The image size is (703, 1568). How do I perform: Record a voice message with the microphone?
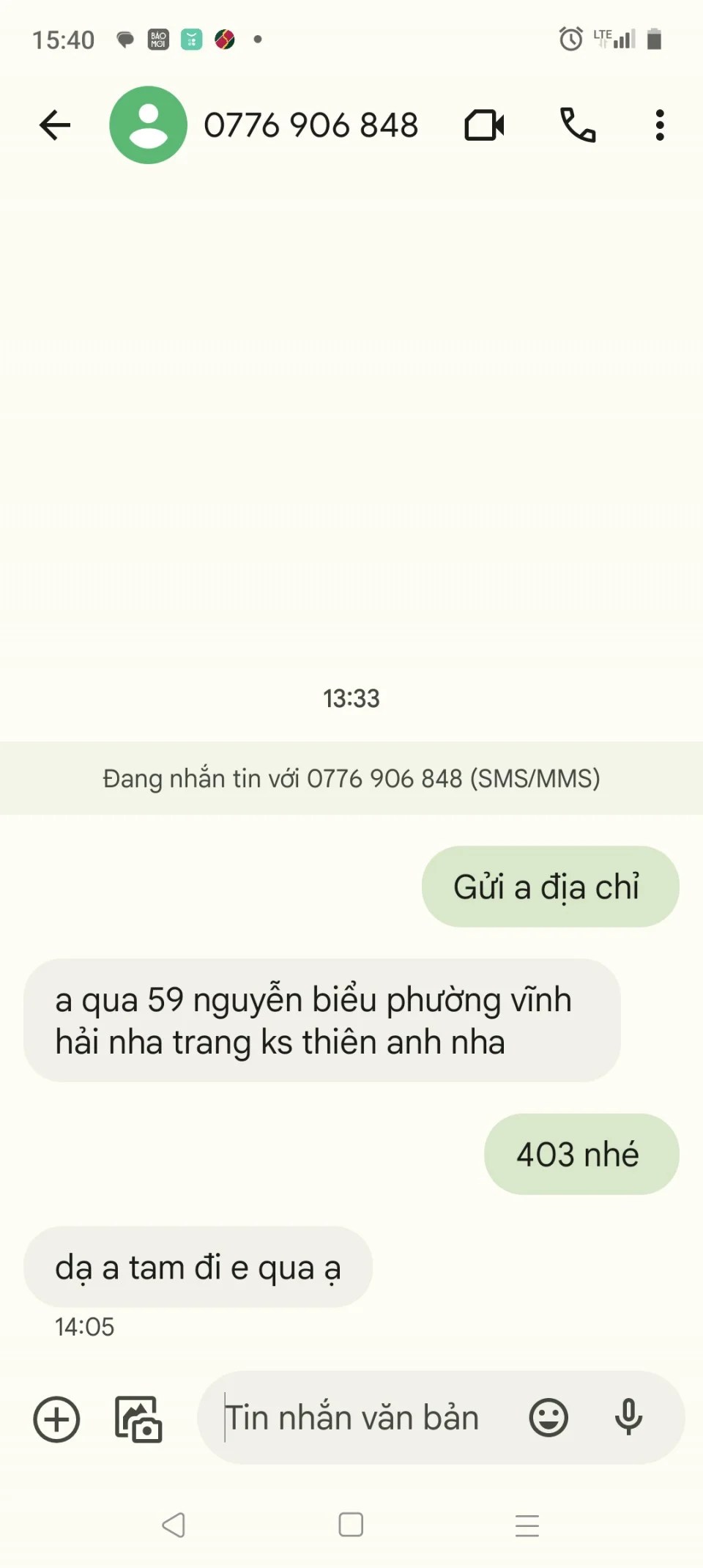coord(628,1418)
